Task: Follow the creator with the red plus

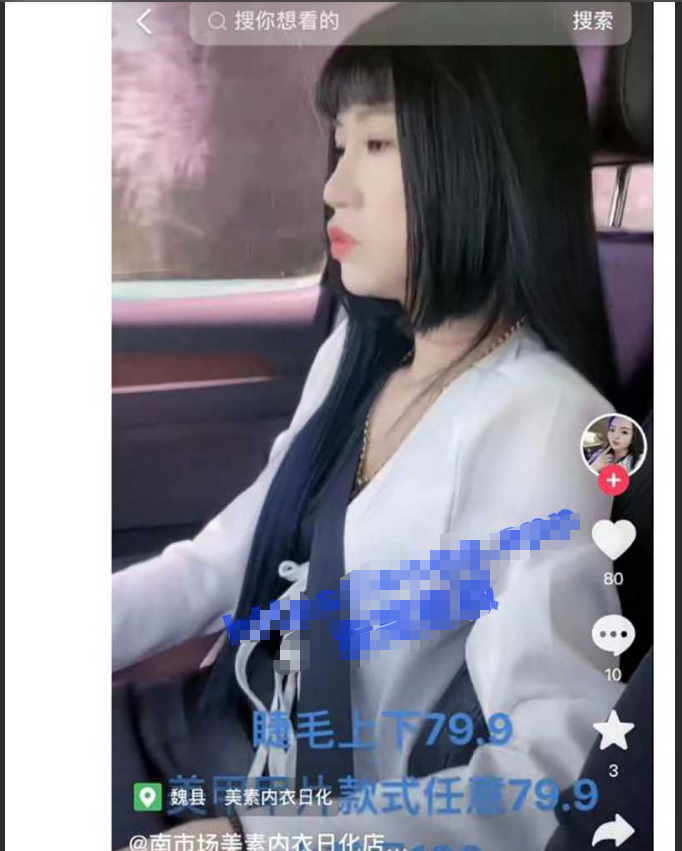Action: 613,481
